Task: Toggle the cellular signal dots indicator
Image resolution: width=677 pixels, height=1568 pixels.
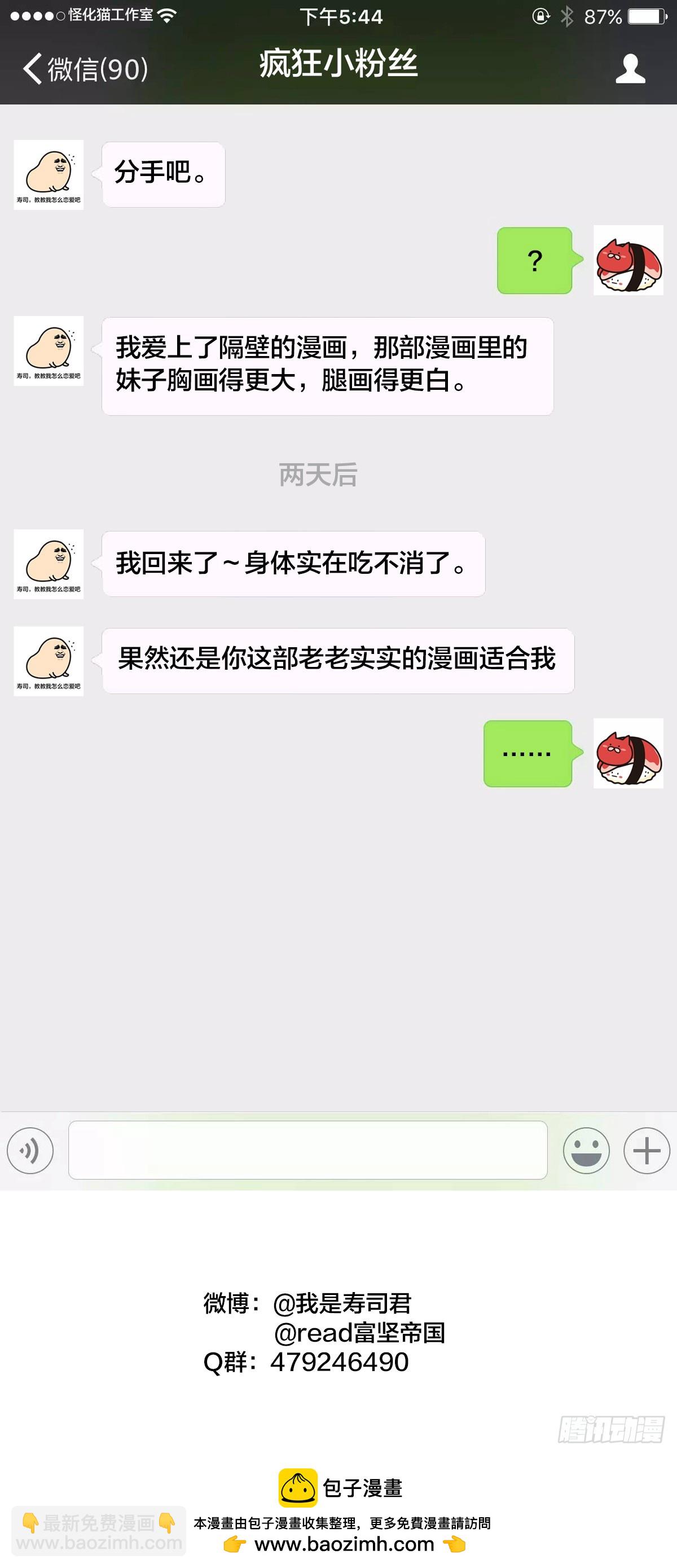Action: click(x=37, y=16)
